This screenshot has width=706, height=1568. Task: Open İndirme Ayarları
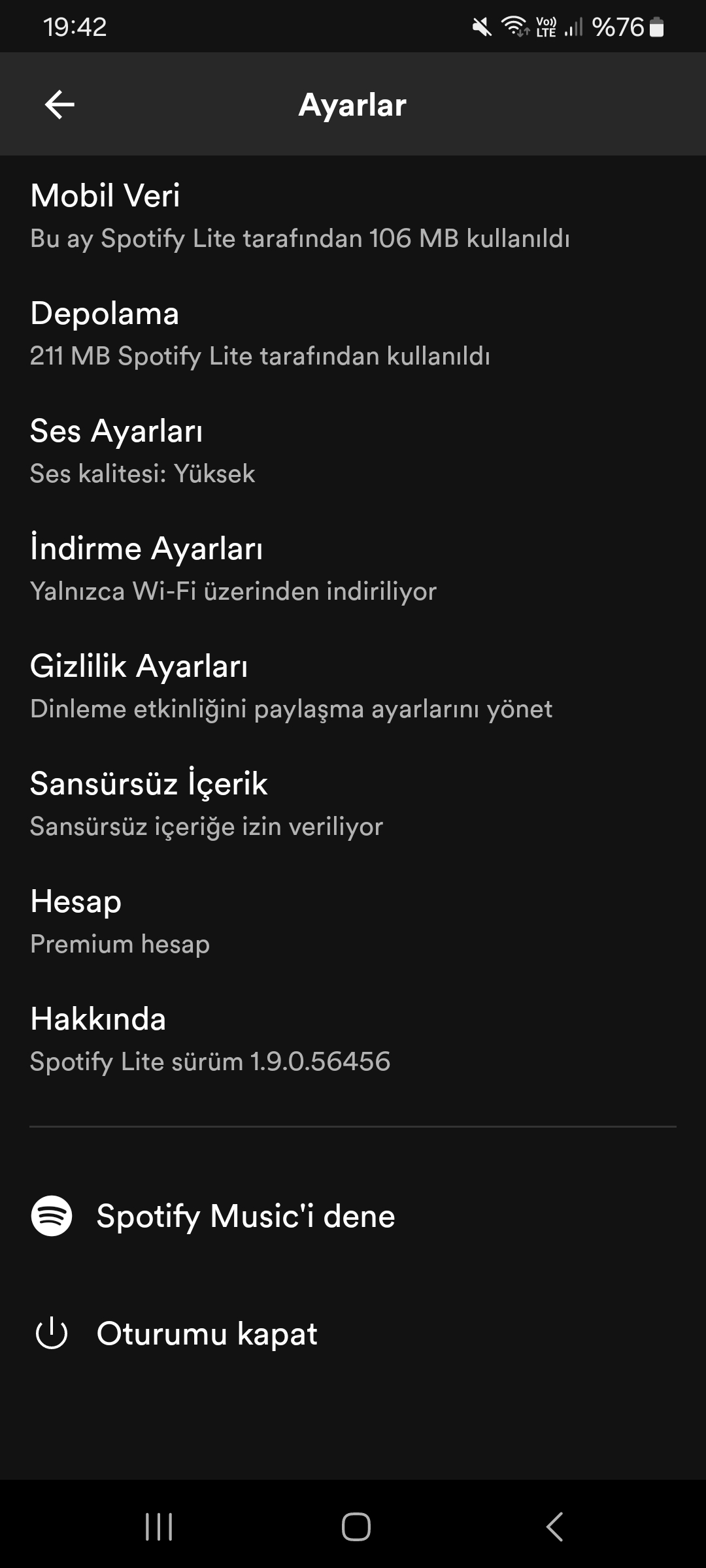point(233,568)
